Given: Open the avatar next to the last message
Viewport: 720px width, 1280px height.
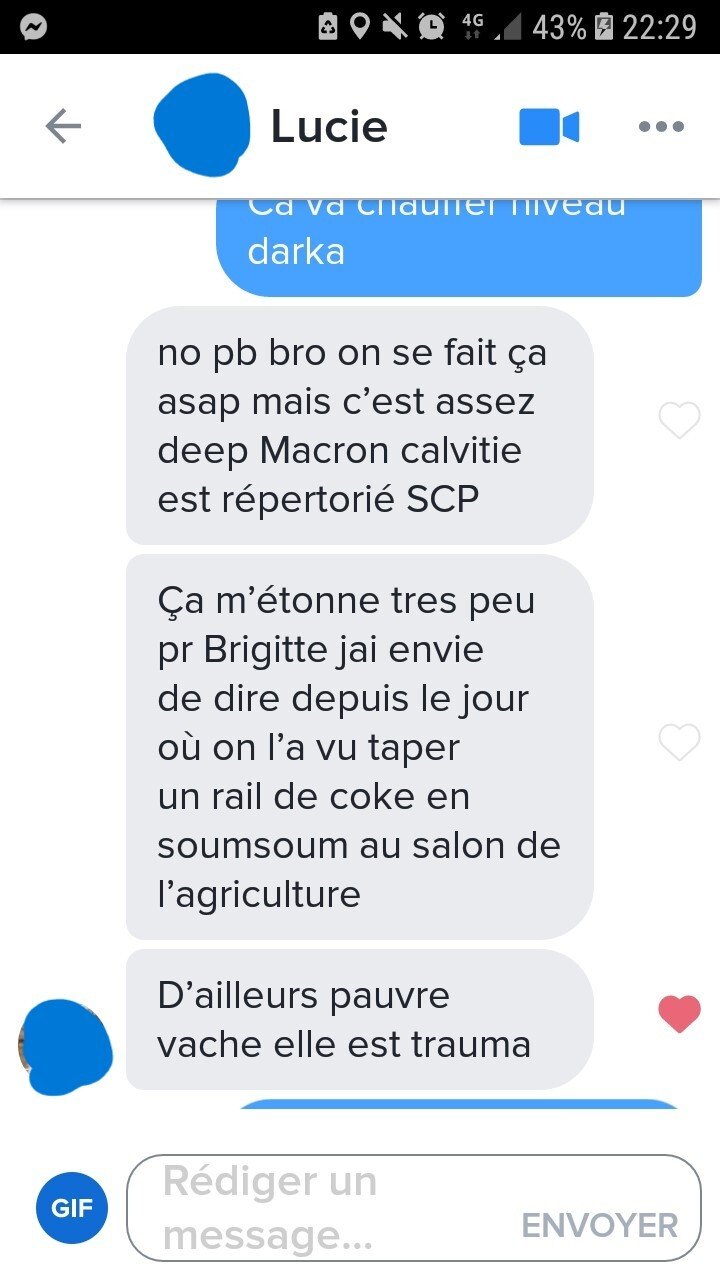Looking at the screenshot, I should tap(65, 1046).
